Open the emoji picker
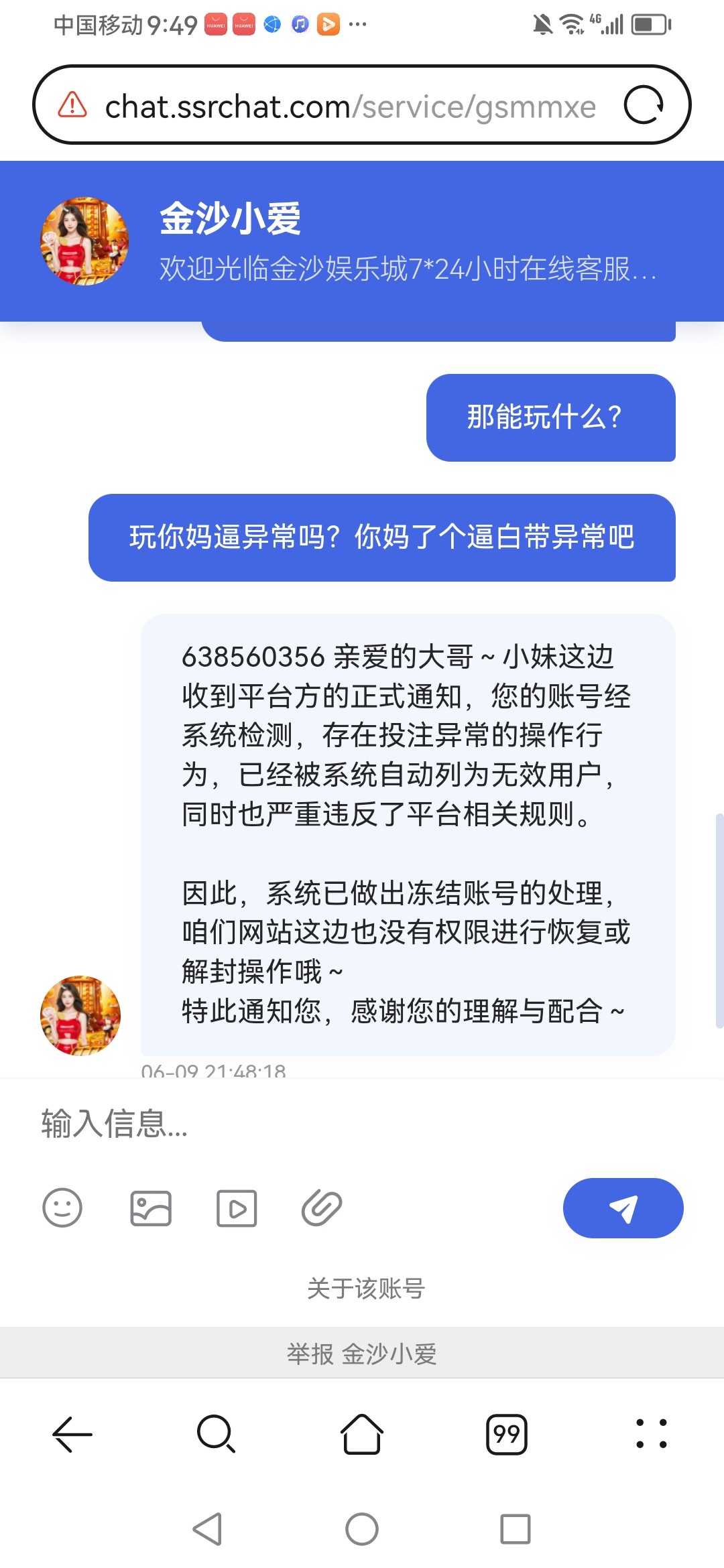724x1568 pixels. pos(62,1208)
